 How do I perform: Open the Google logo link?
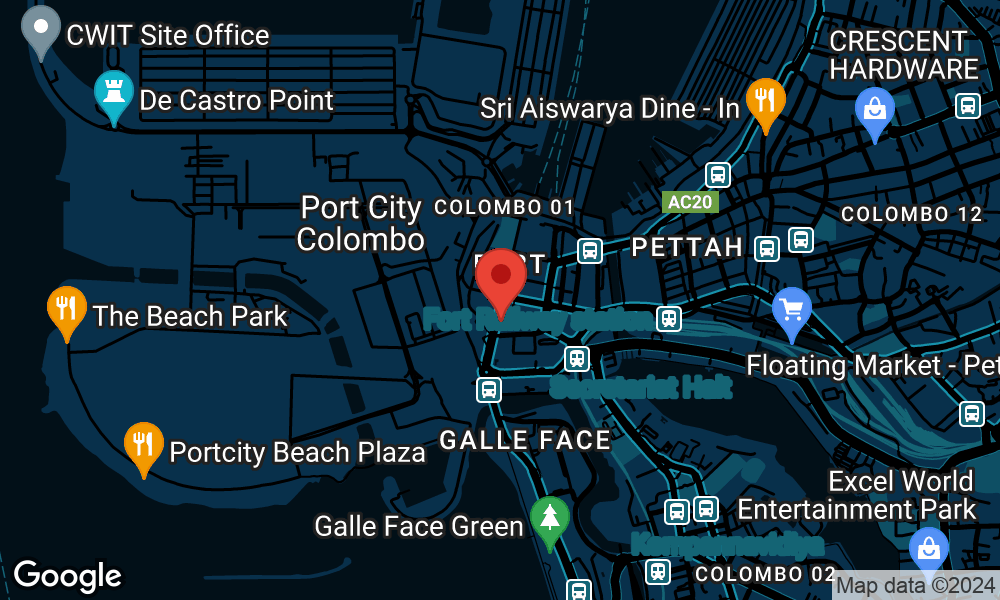[x=67, y=576]
